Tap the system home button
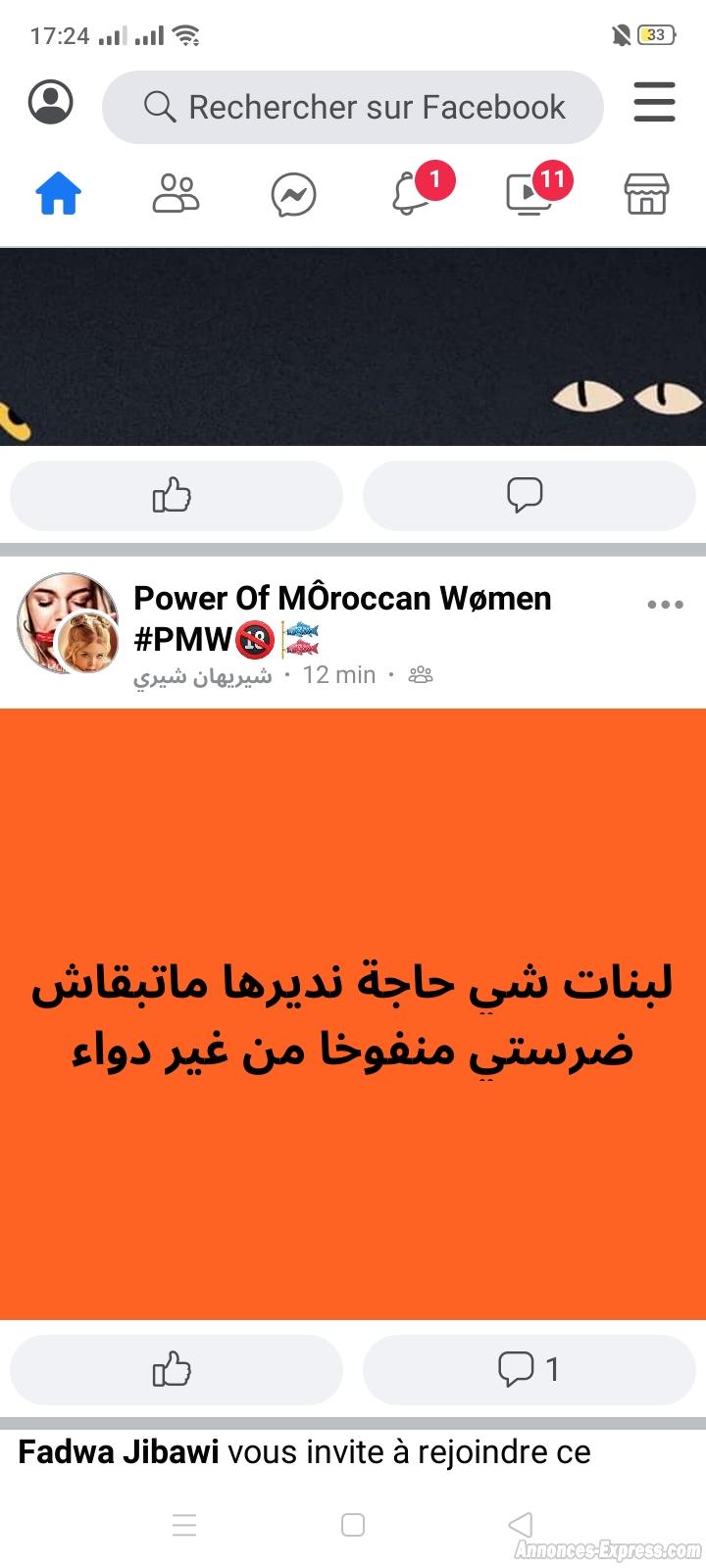 (x=353, y=1525)
